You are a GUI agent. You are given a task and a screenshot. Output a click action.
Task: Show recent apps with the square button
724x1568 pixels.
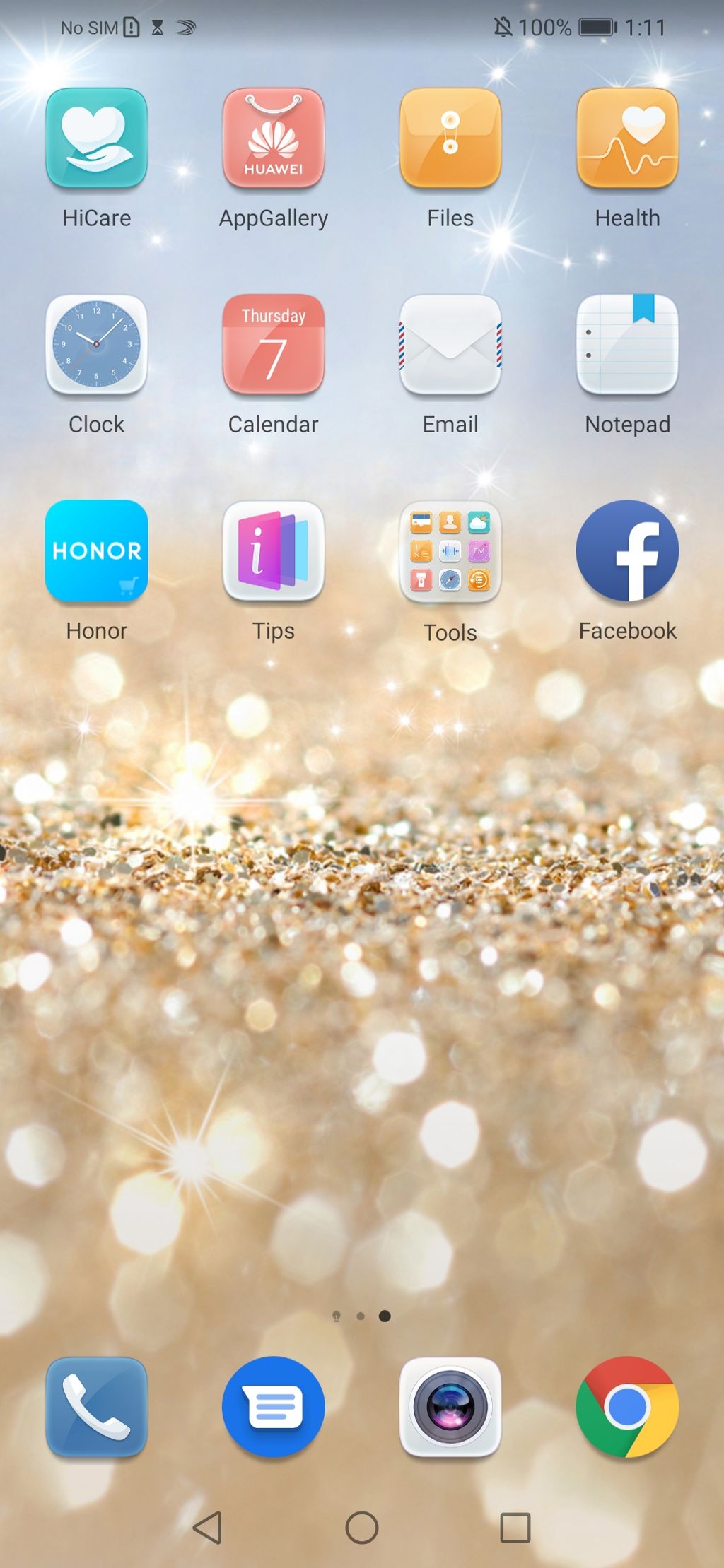(x=515, y=1528)
